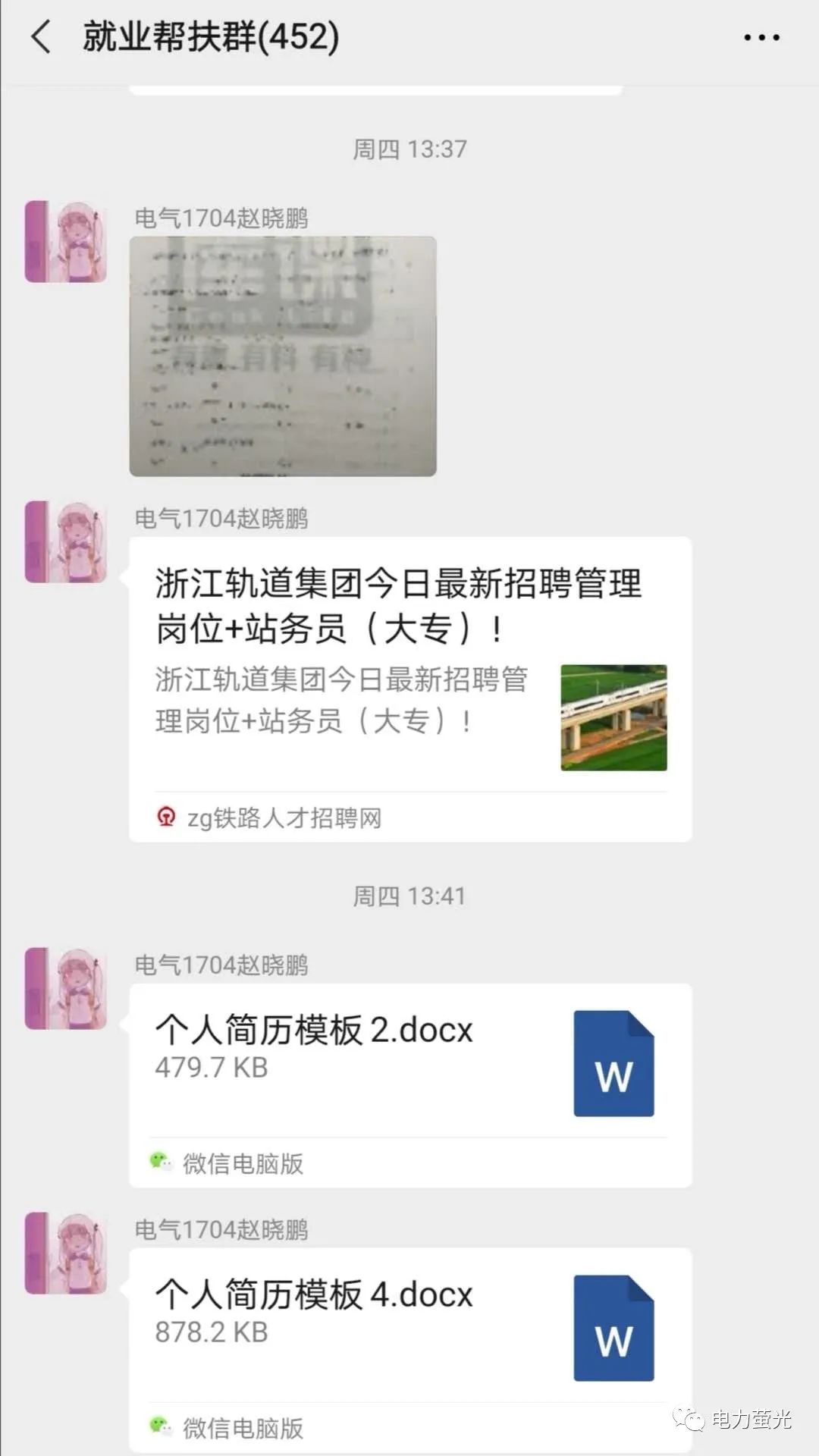Viewport: 819px width, 1456px height.
Task: Go back from 就业帮扶群 chat
Action: (41, 36)
